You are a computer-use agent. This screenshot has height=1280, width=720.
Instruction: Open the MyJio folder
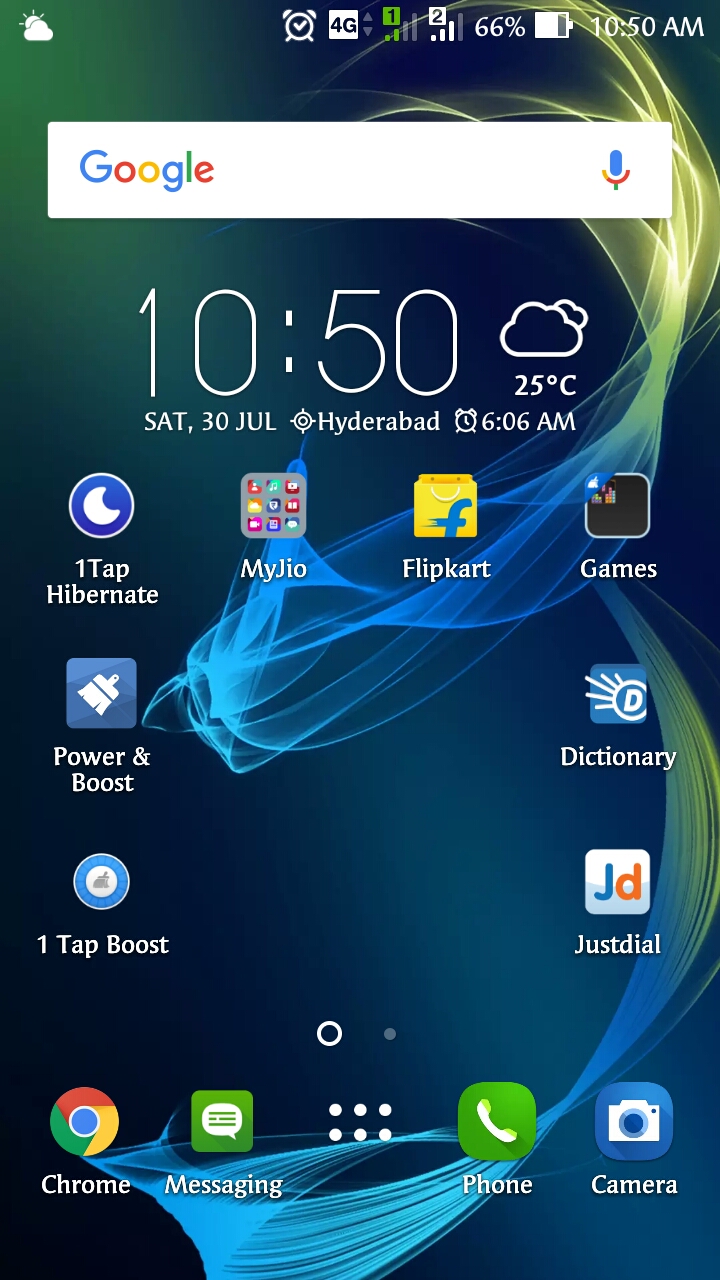(273, 506)
